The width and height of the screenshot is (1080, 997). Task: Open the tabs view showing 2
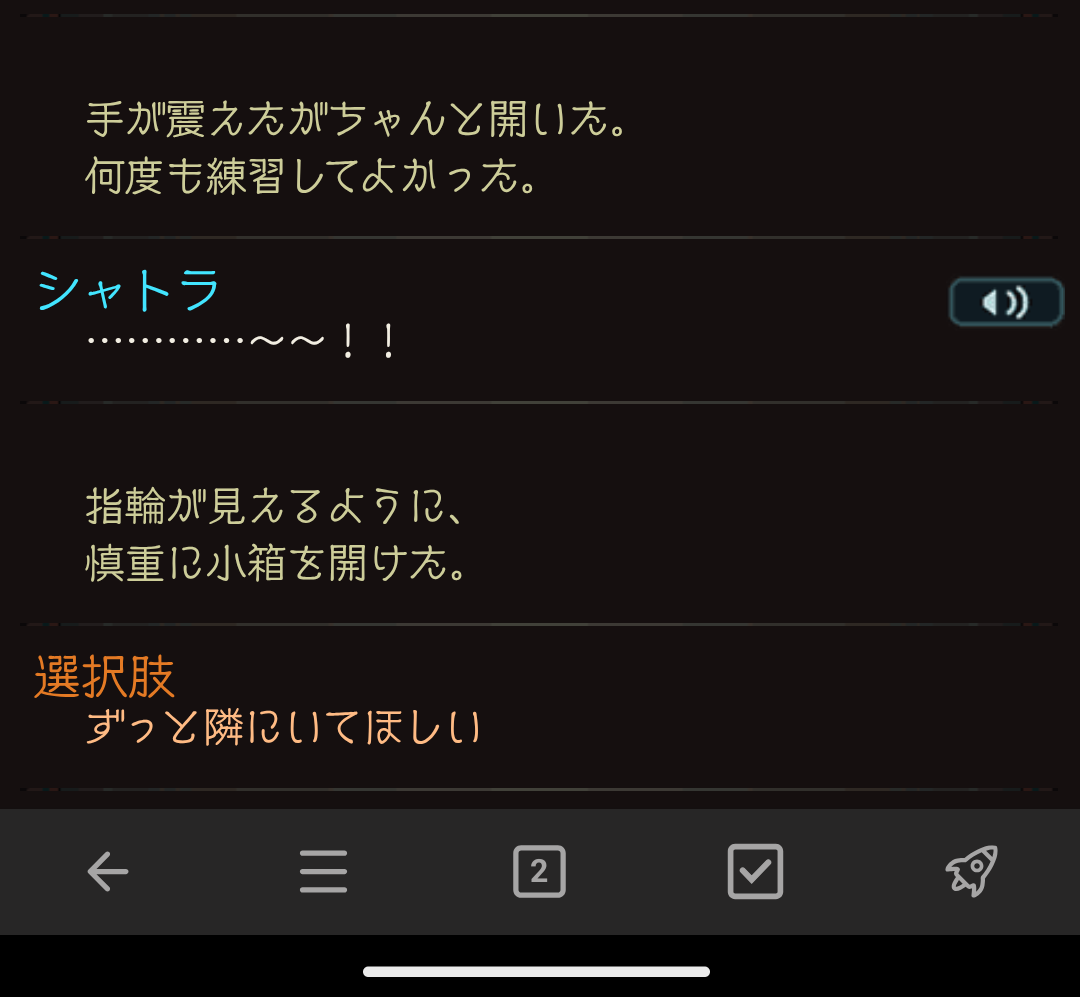[x=539, y=871]
